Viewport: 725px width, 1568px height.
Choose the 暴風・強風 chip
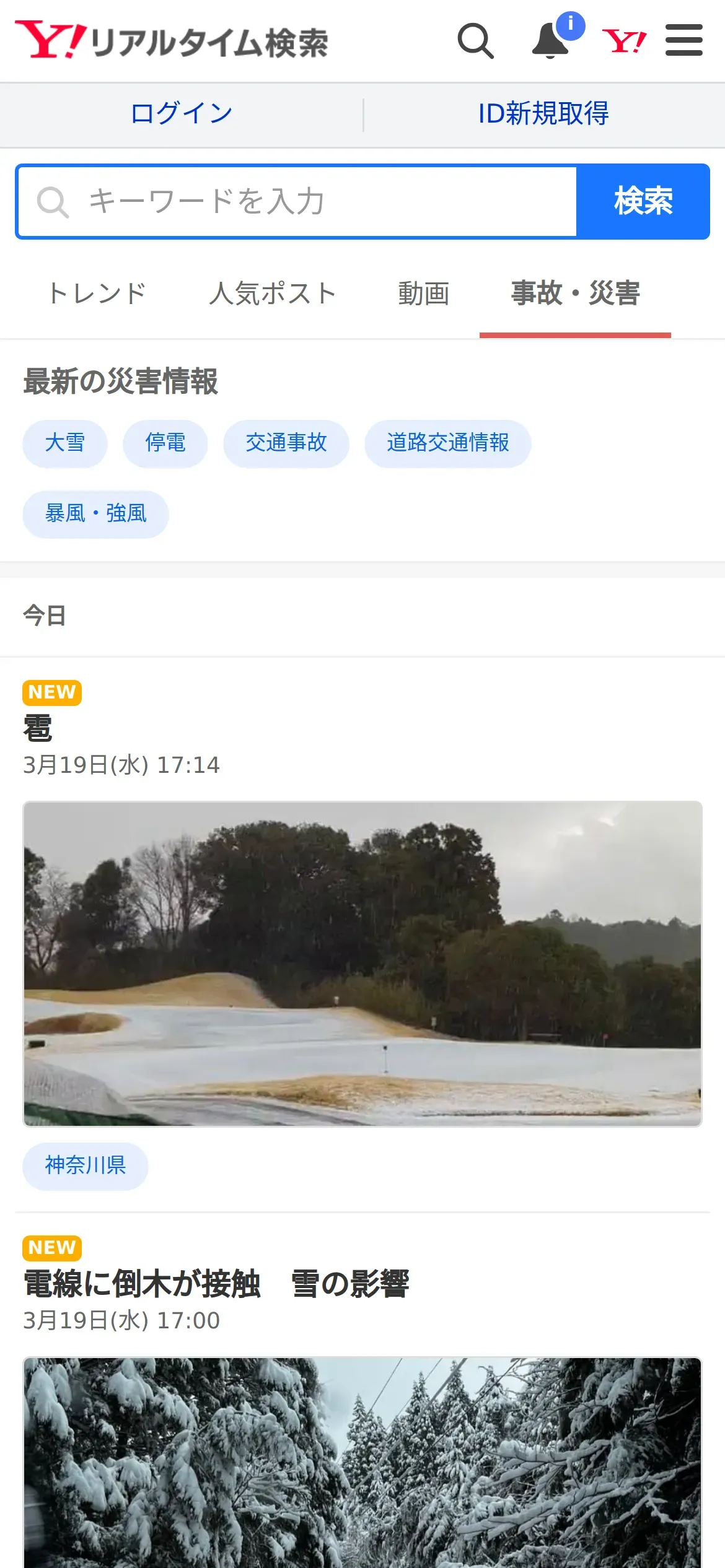95,514
